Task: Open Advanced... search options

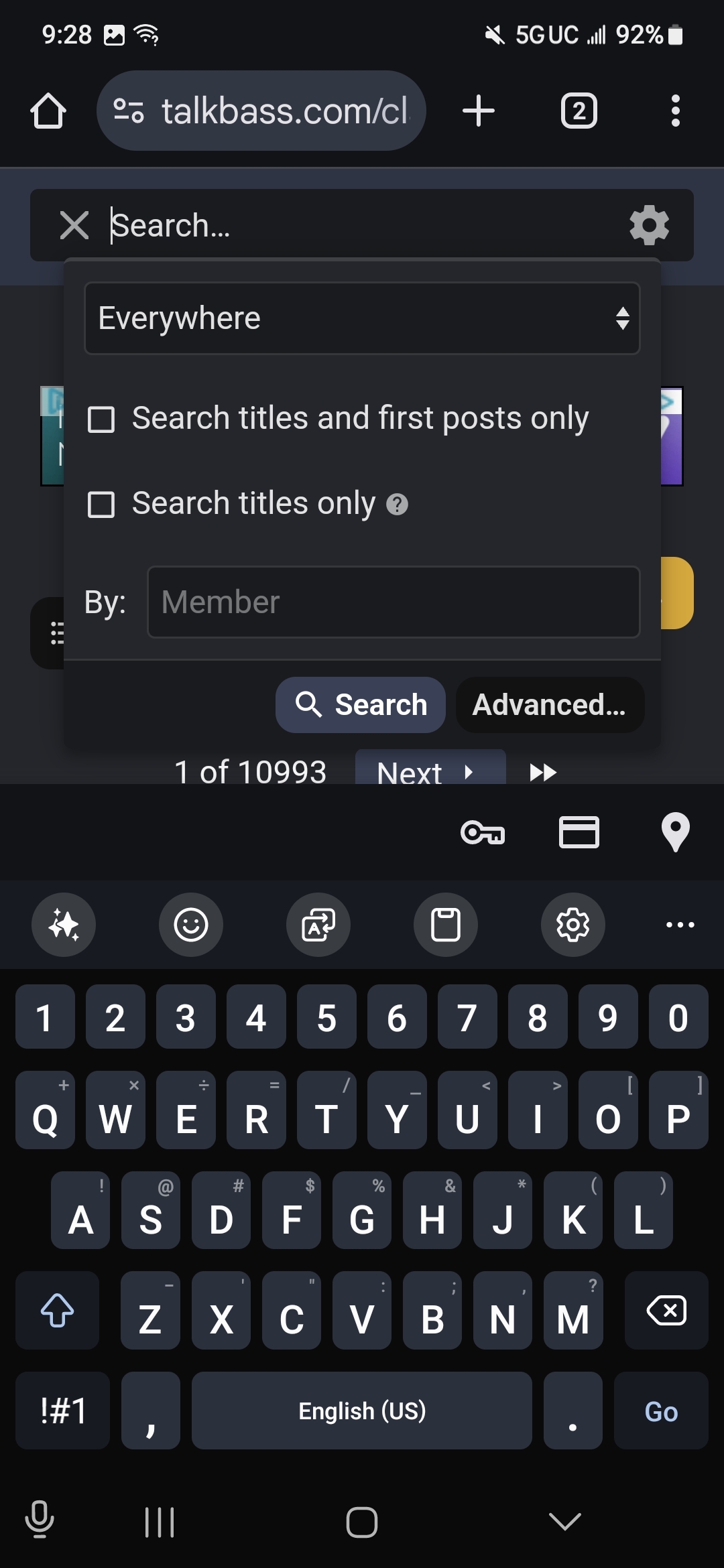Action: pyautogui.click(x=550, y=705)
